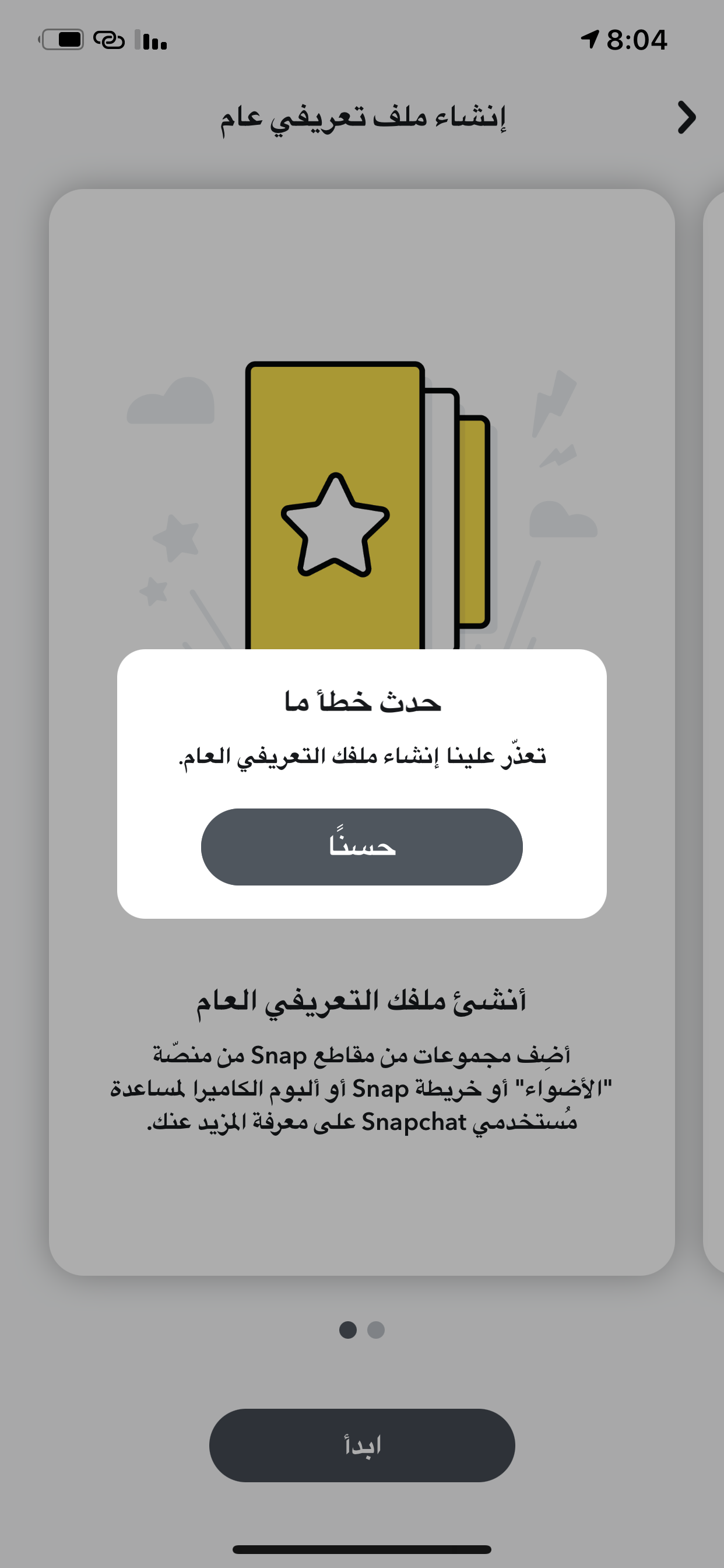Tap the ابدأ start button
Viewport: 724px width, 1568px height.
point(361,1444)
